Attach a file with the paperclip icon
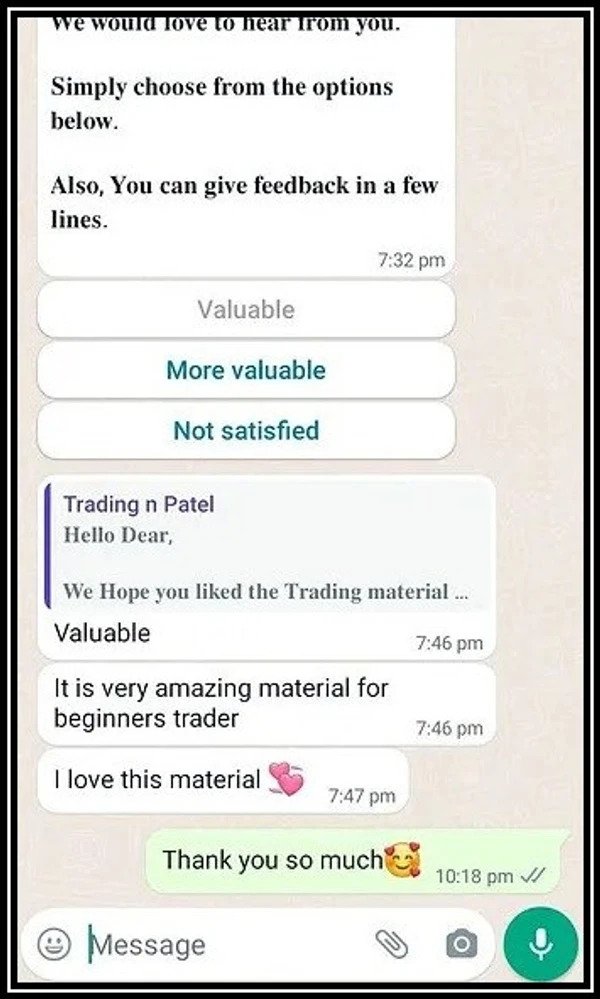Viewport: 600px width, 999px height. (x=390, y=943)
